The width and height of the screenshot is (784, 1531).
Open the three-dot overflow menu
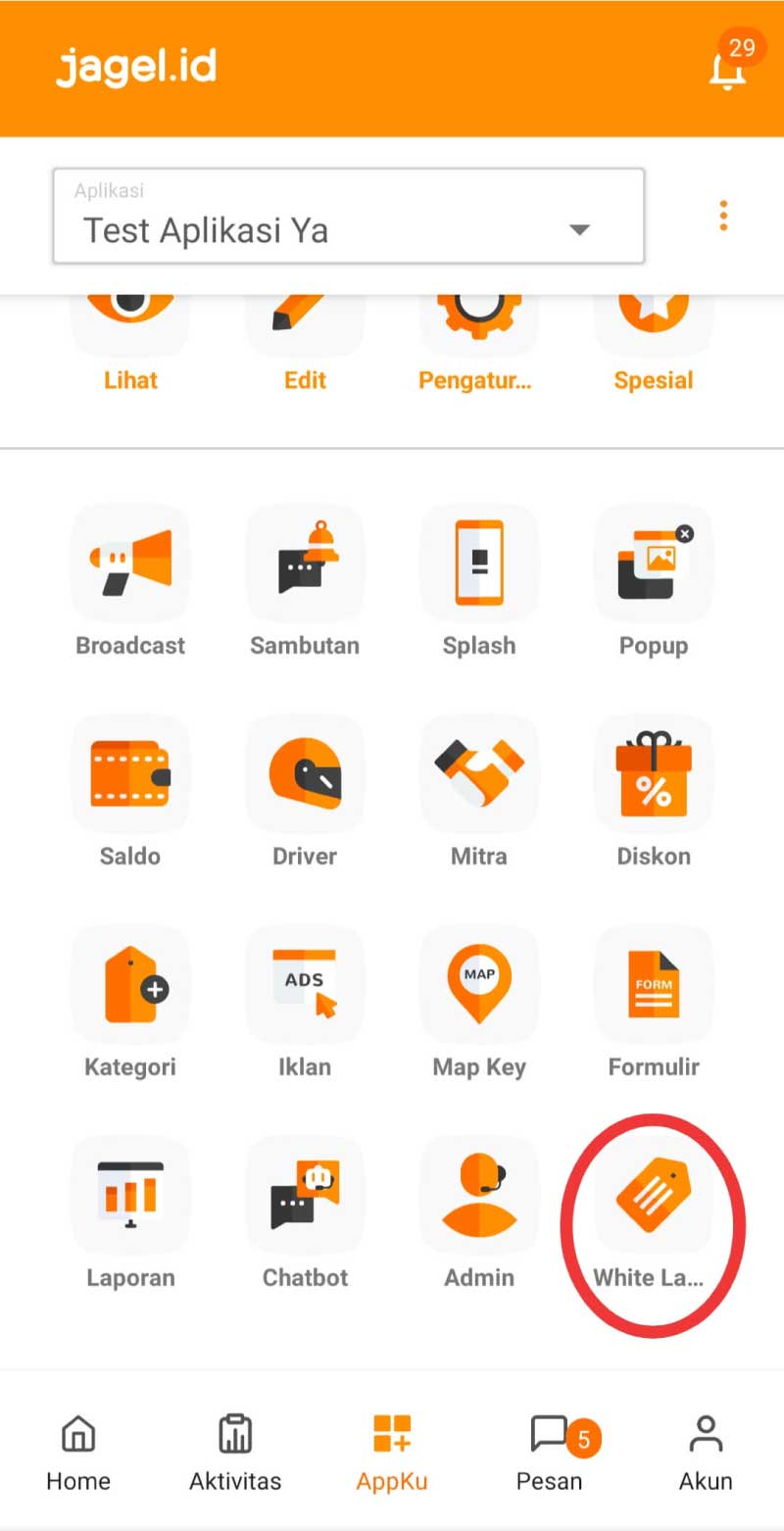[723, 216]
